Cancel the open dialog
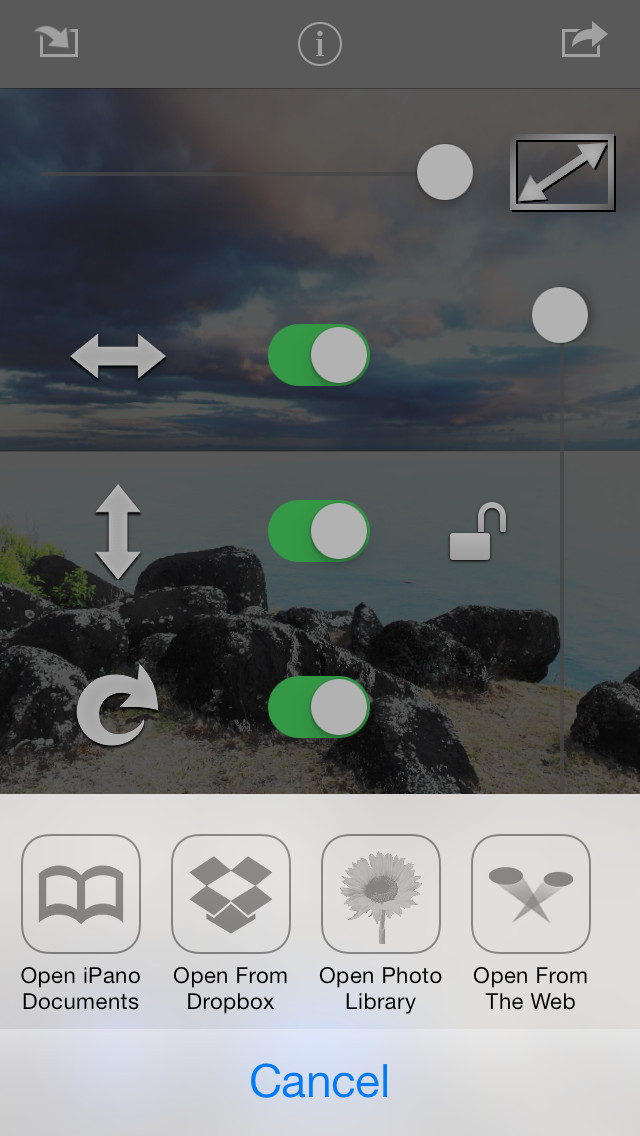 [320, 1082]
